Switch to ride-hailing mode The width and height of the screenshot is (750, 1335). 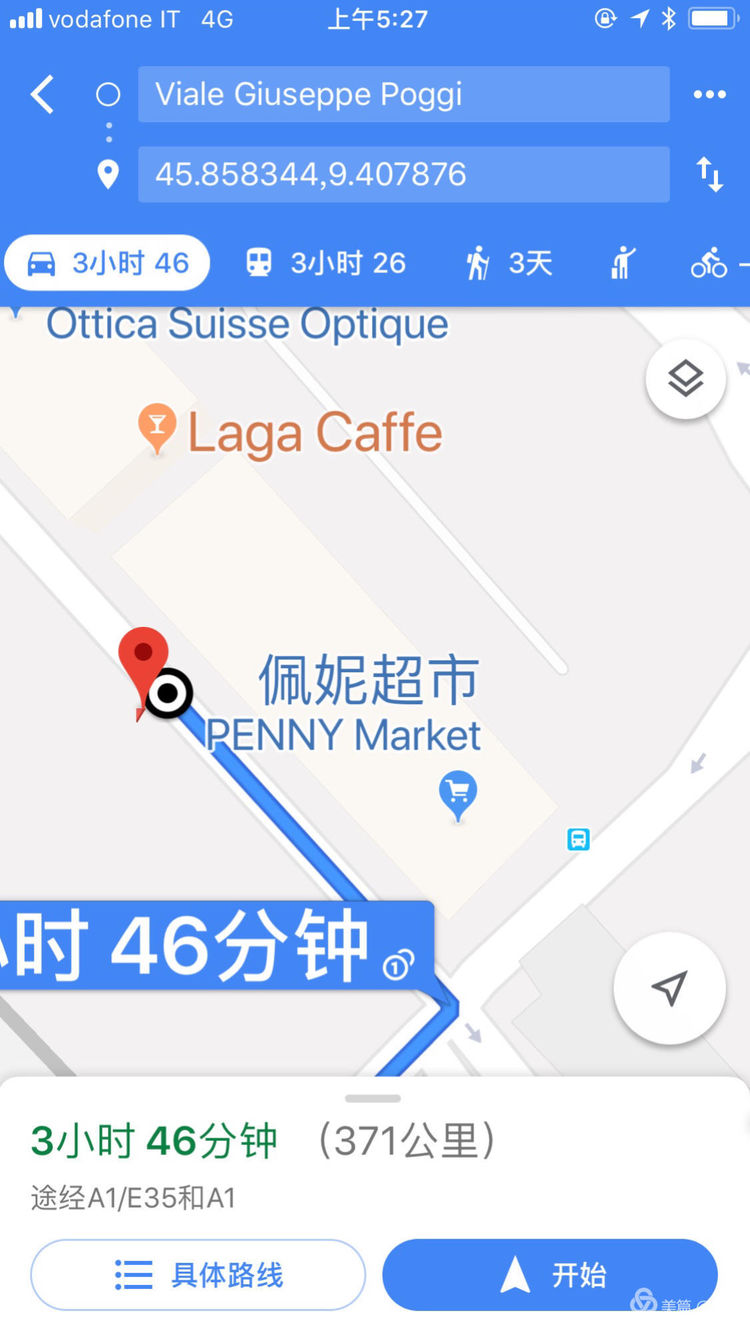coord(623,263)
